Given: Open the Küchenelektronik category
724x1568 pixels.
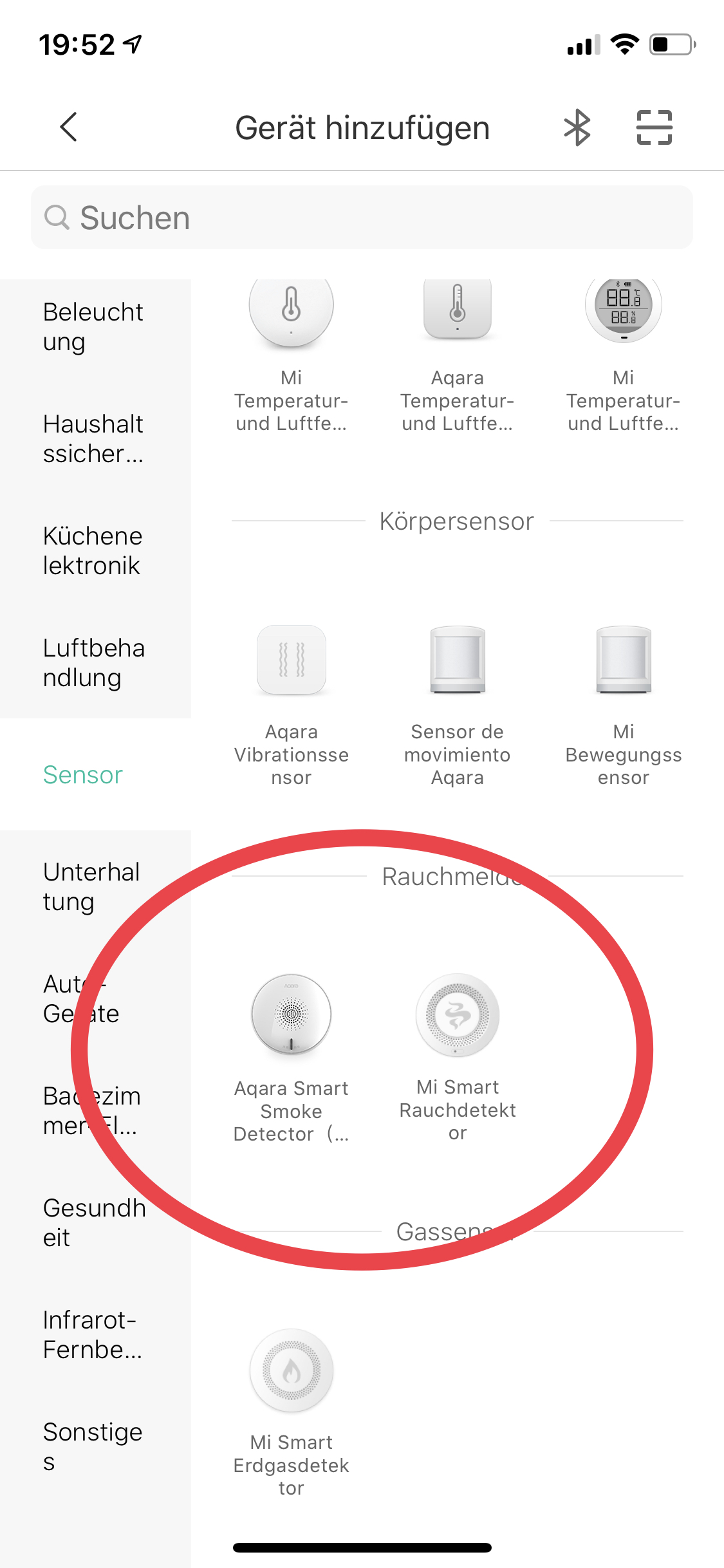Looking at the screenshot, I should pyautogui.click(x=94, y=551).
